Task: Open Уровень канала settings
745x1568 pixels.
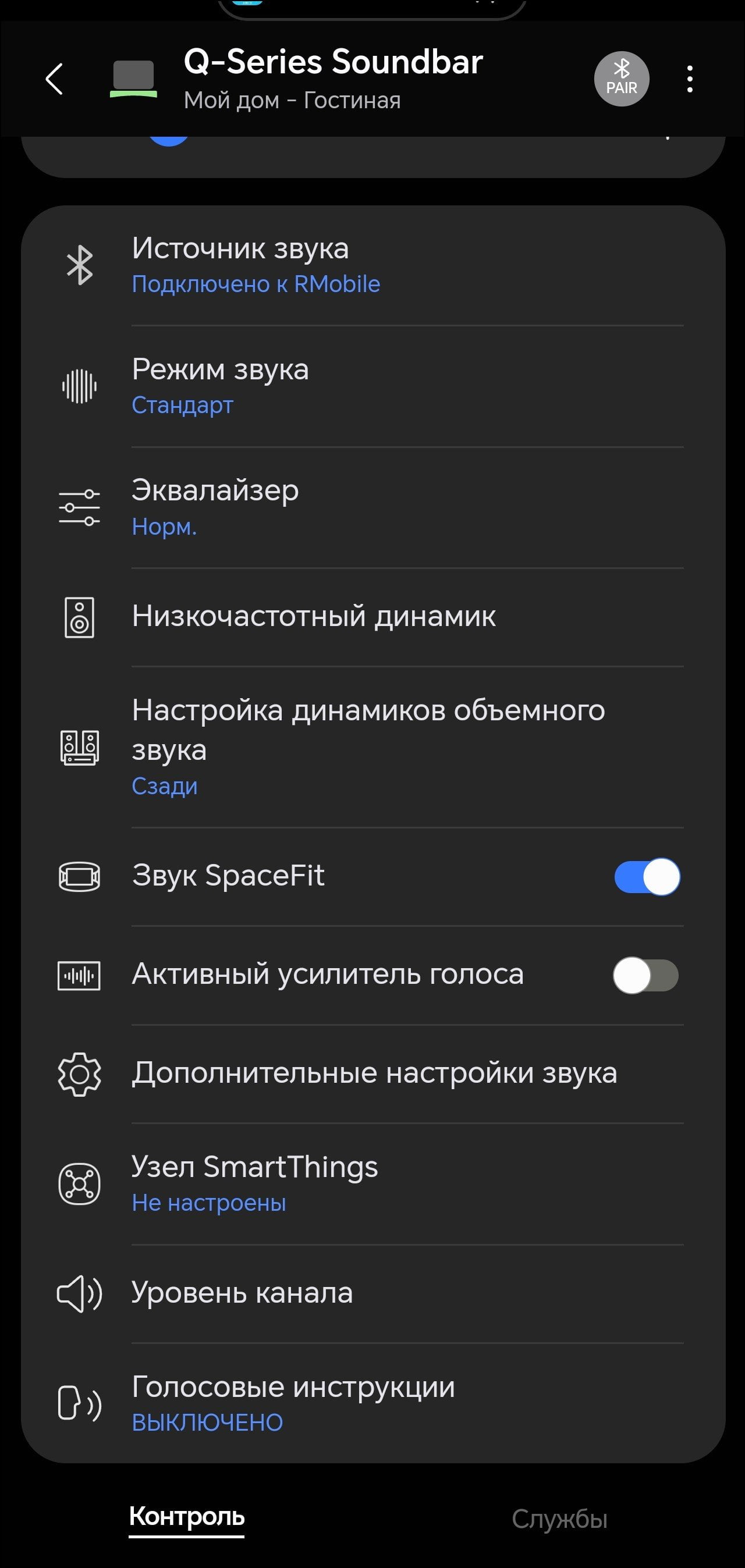Action: 373,1293
